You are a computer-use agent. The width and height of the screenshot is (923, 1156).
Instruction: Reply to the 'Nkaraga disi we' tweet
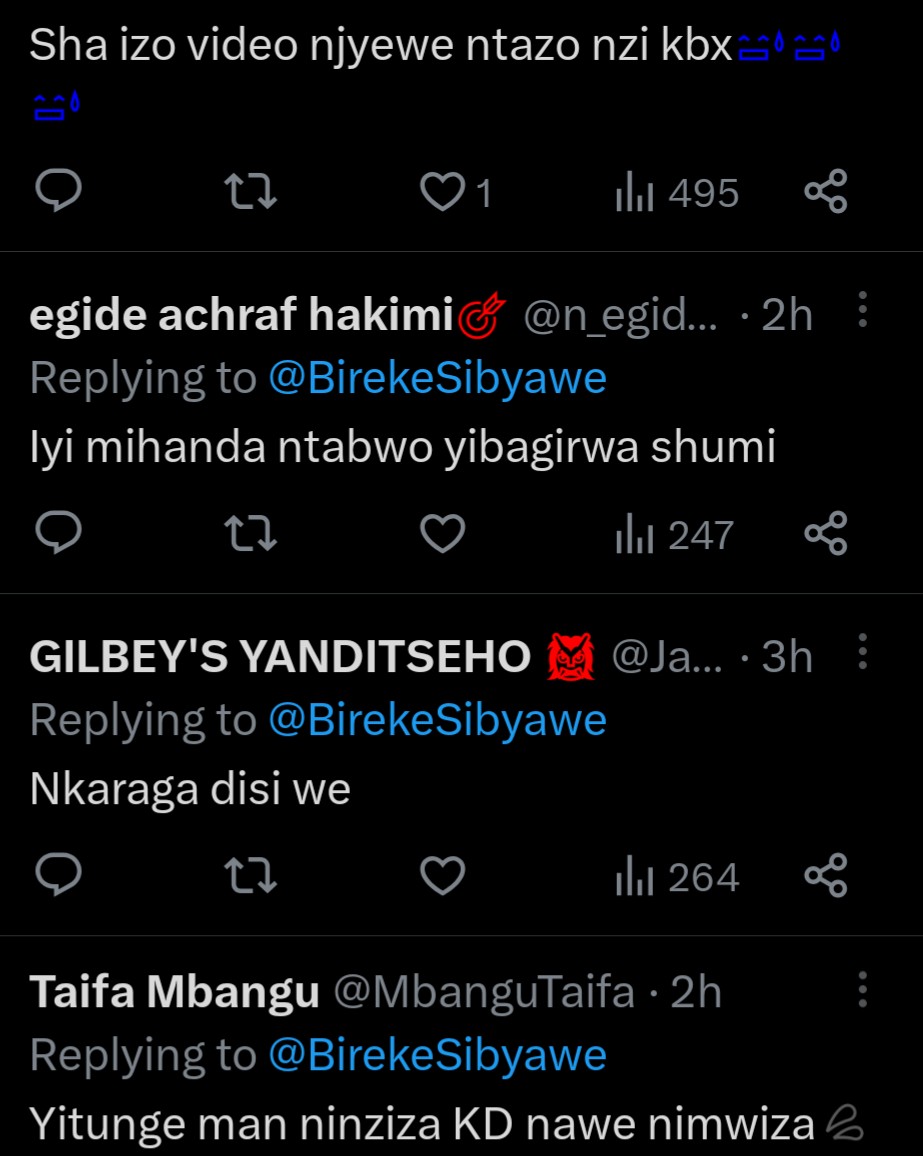pos(58,877)
